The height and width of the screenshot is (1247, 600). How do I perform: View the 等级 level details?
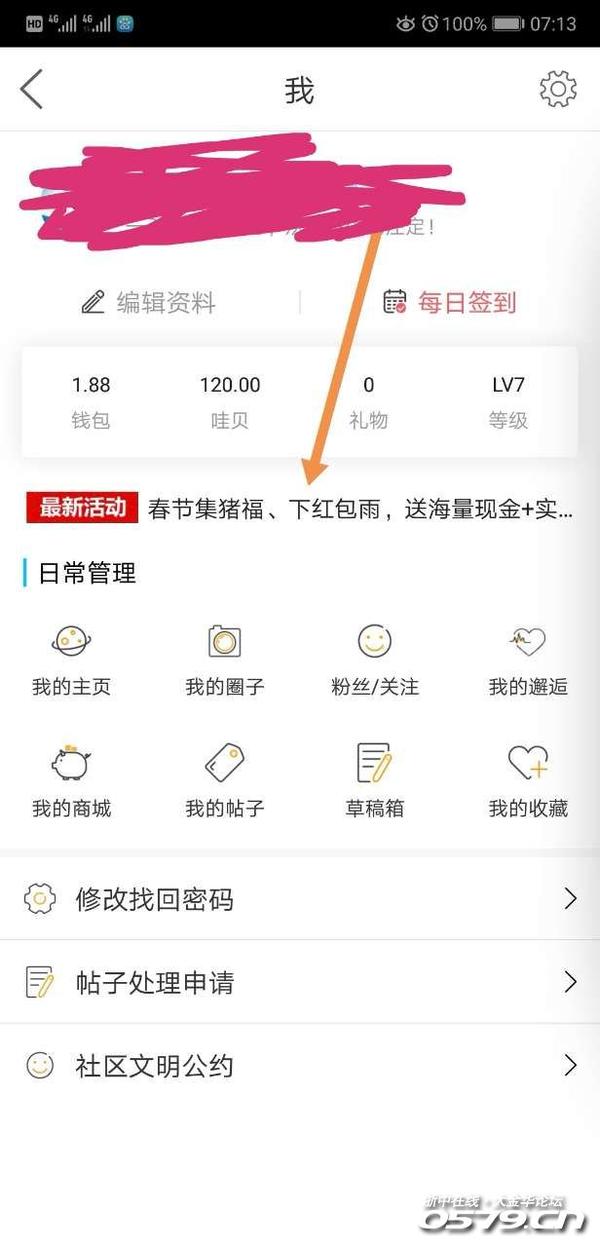click(x=508, y=402)
